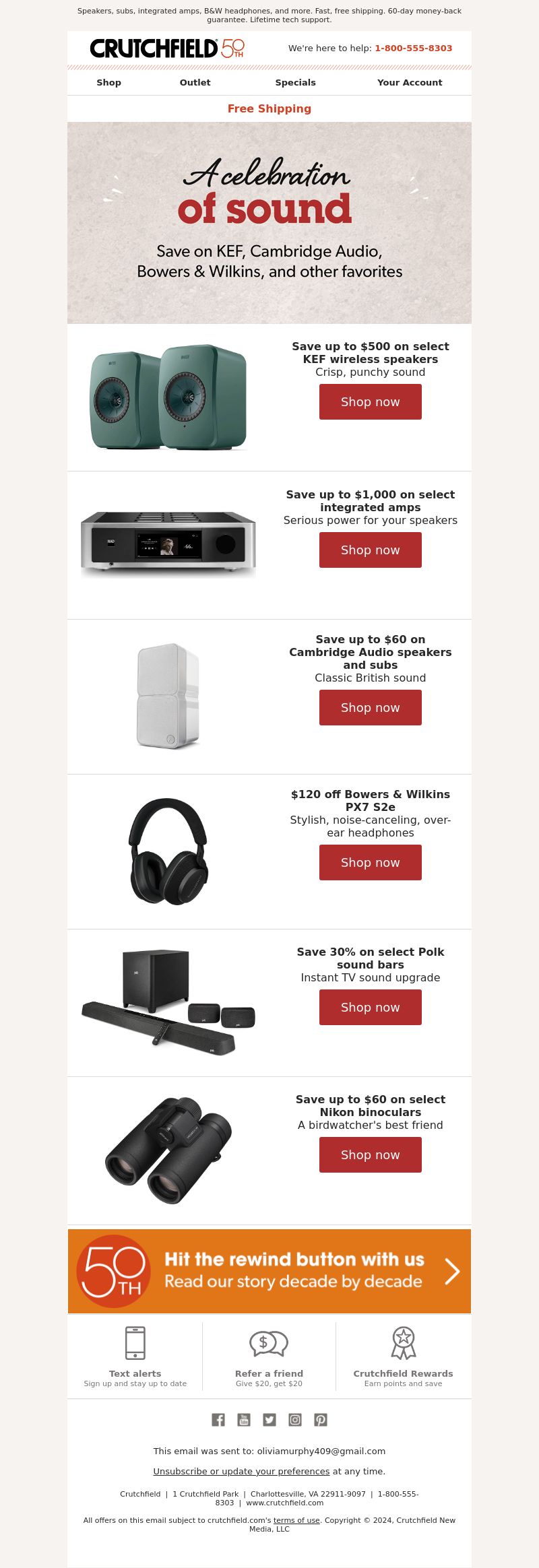Tap the Free Shipping link
This screenshot has height=1568, width=539.
[269, 108]
